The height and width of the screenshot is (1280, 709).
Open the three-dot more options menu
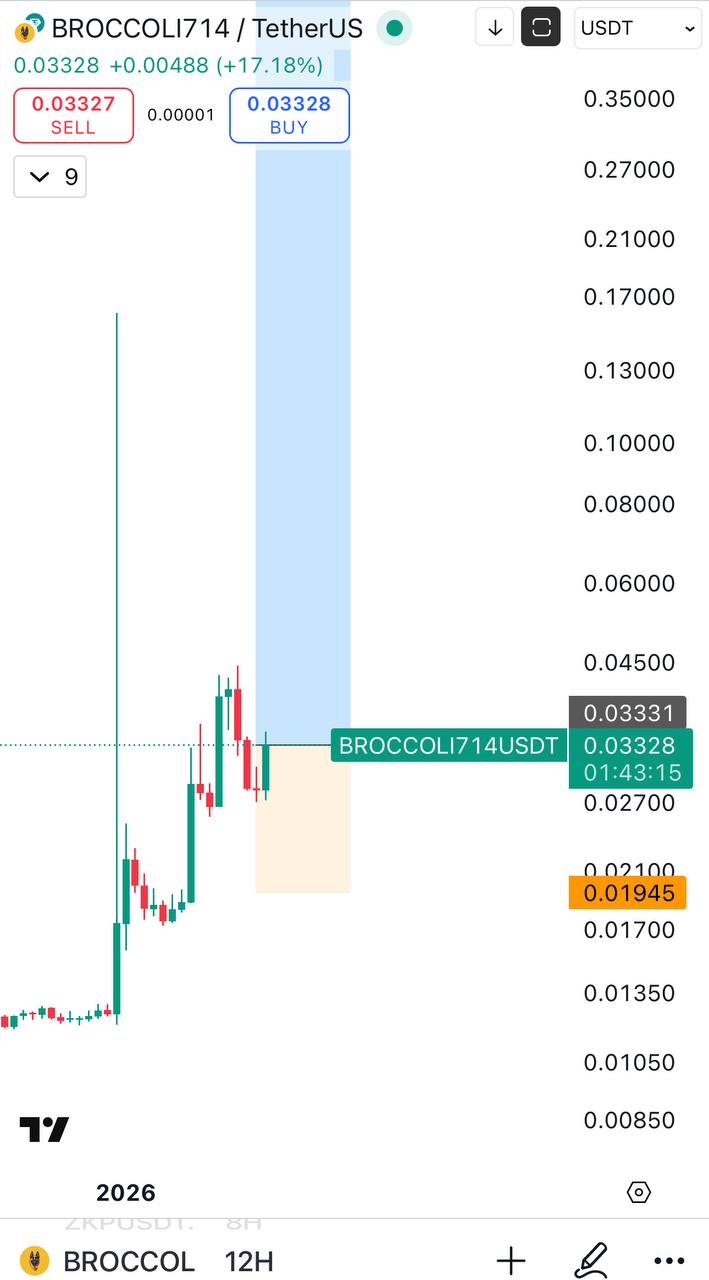(x=669, y=1261)
